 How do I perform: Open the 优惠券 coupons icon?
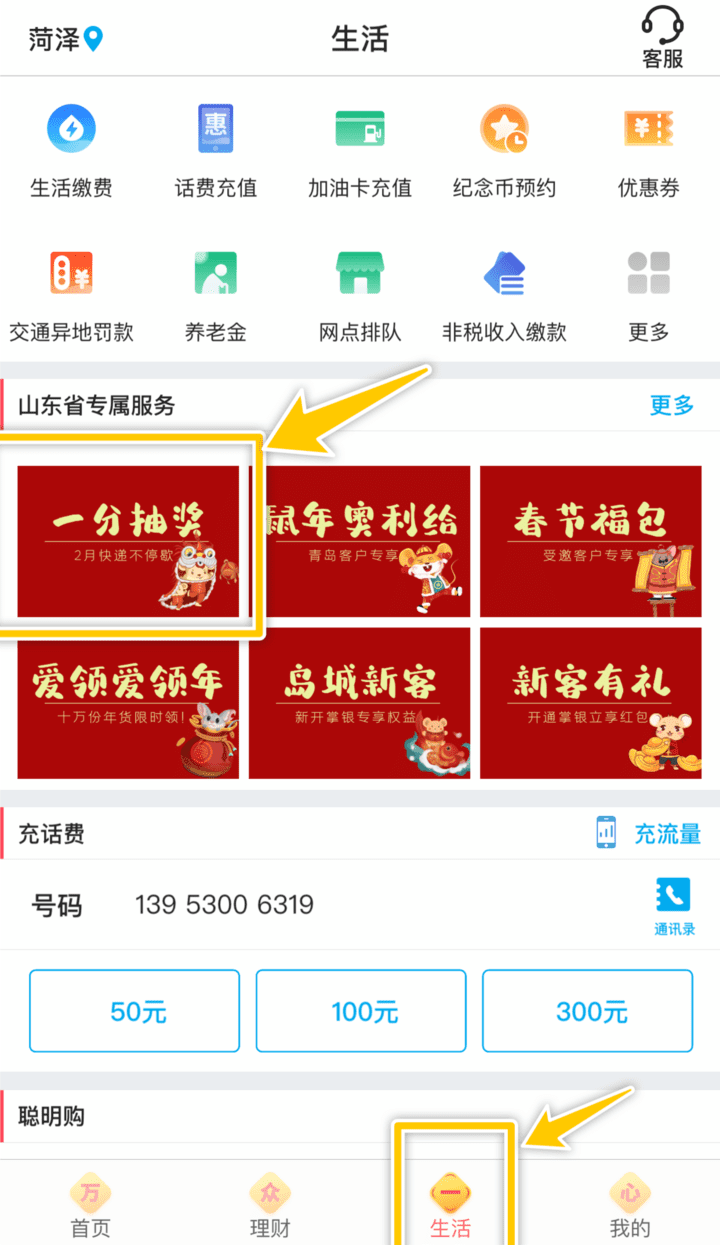[648, 150]
